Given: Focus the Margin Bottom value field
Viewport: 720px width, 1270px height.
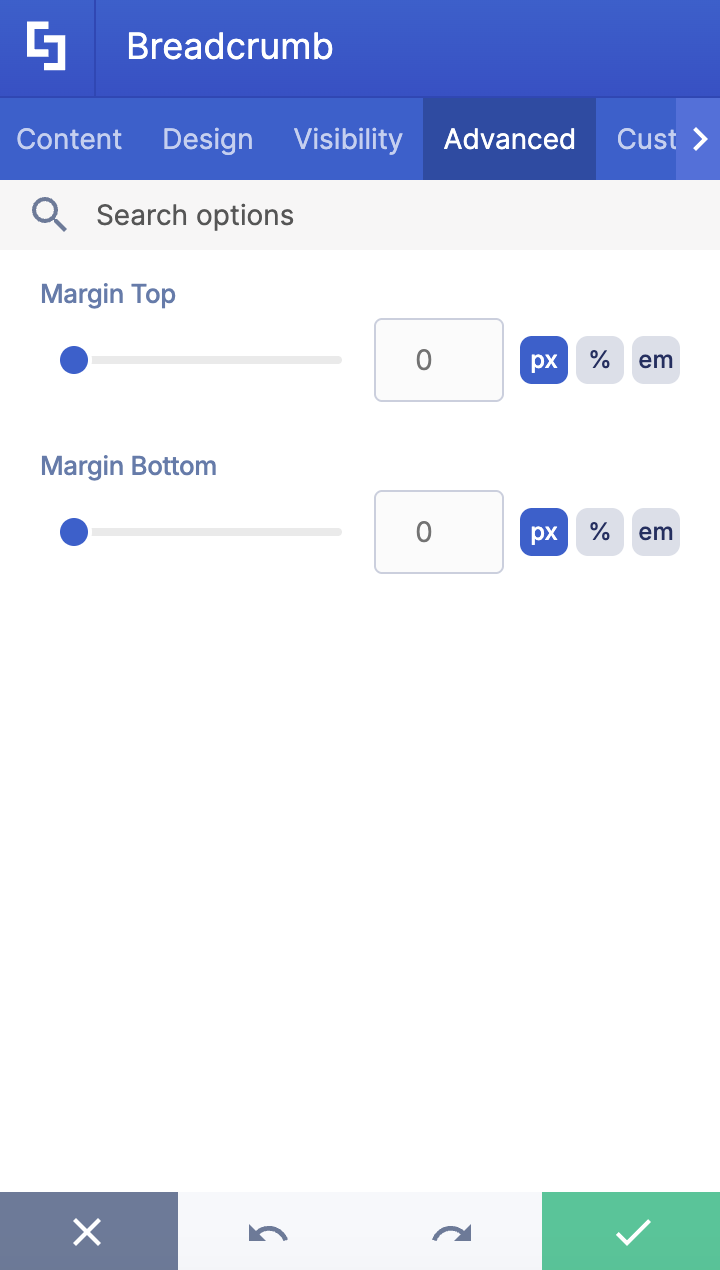Looking at the screenshot, I should click(438, 532).
